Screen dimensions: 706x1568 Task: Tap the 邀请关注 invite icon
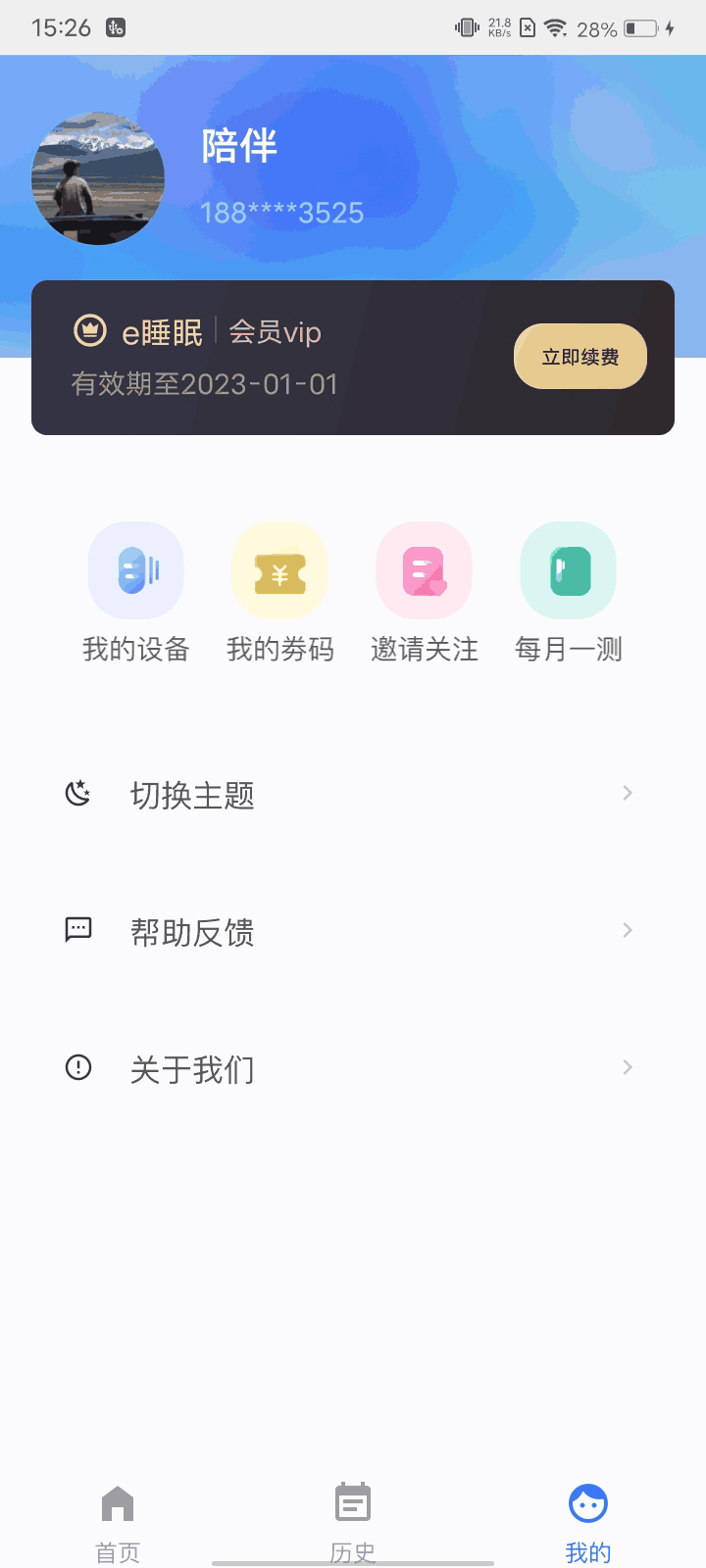click(424, 570)
